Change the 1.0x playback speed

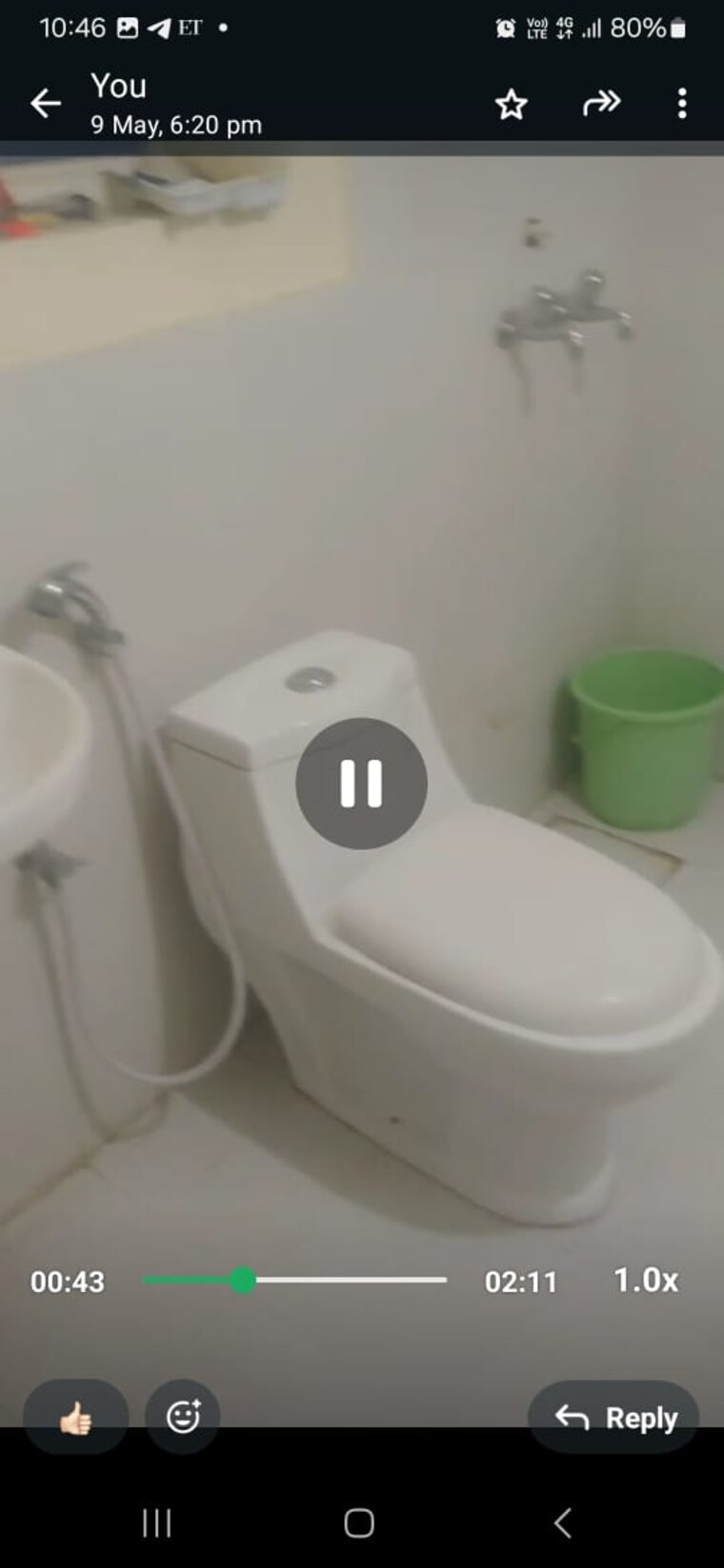coord(645,1280)
